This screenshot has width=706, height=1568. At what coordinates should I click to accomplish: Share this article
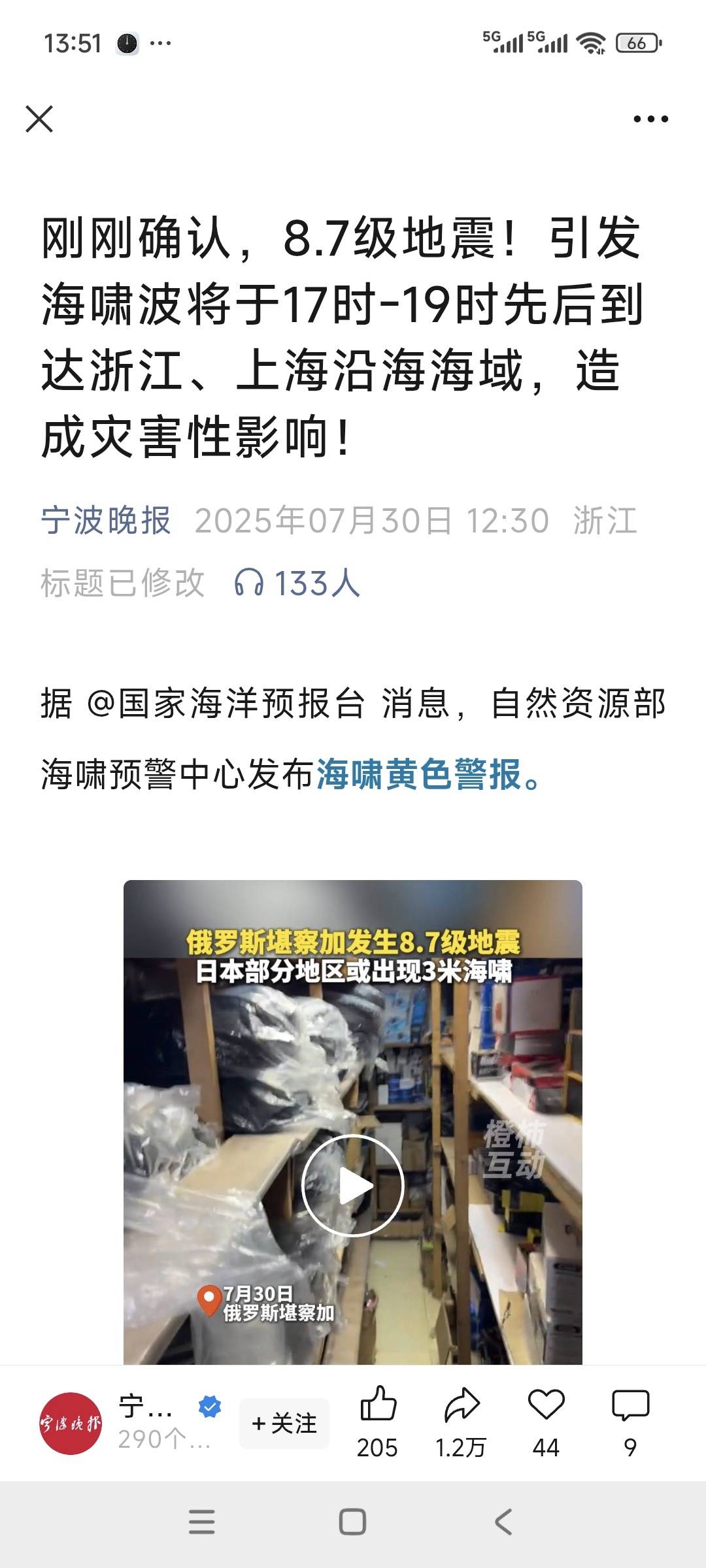[x=462, y=1406]
